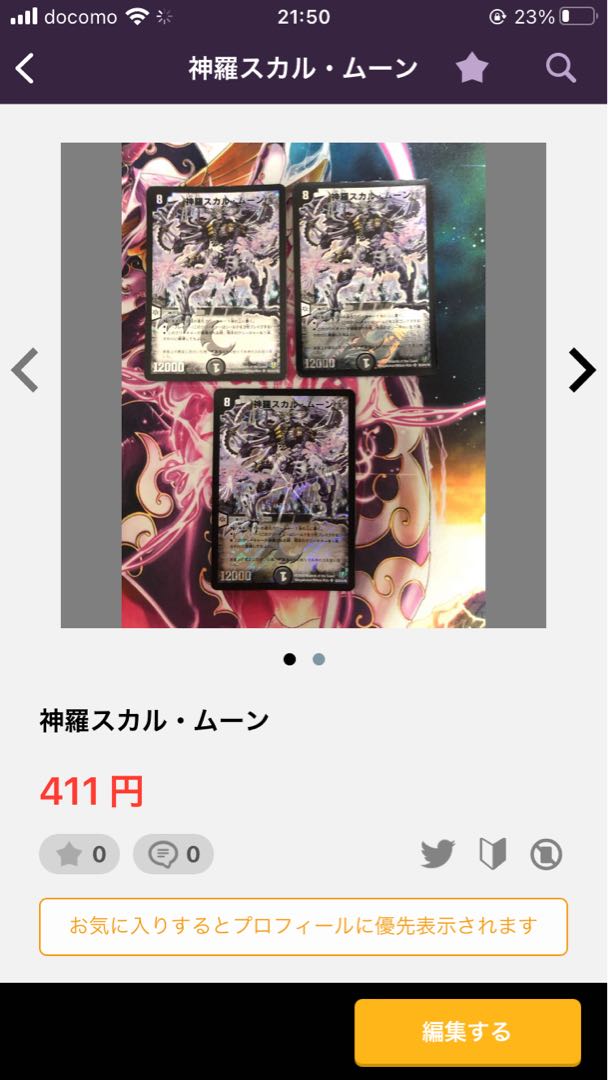Open the card photo full view

click(x=303, y=385)
